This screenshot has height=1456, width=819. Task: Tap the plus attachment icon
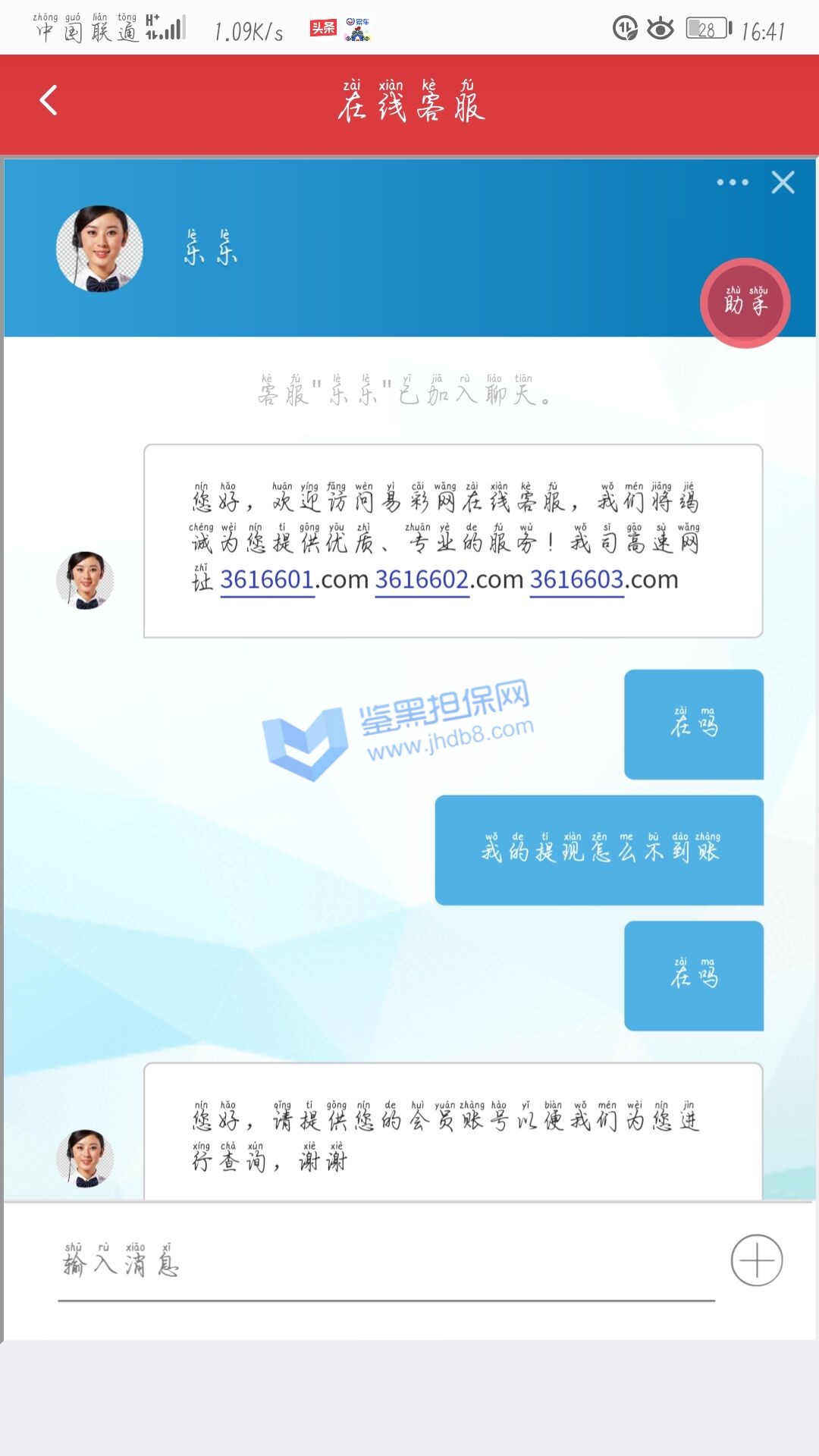click(756, 1260)
